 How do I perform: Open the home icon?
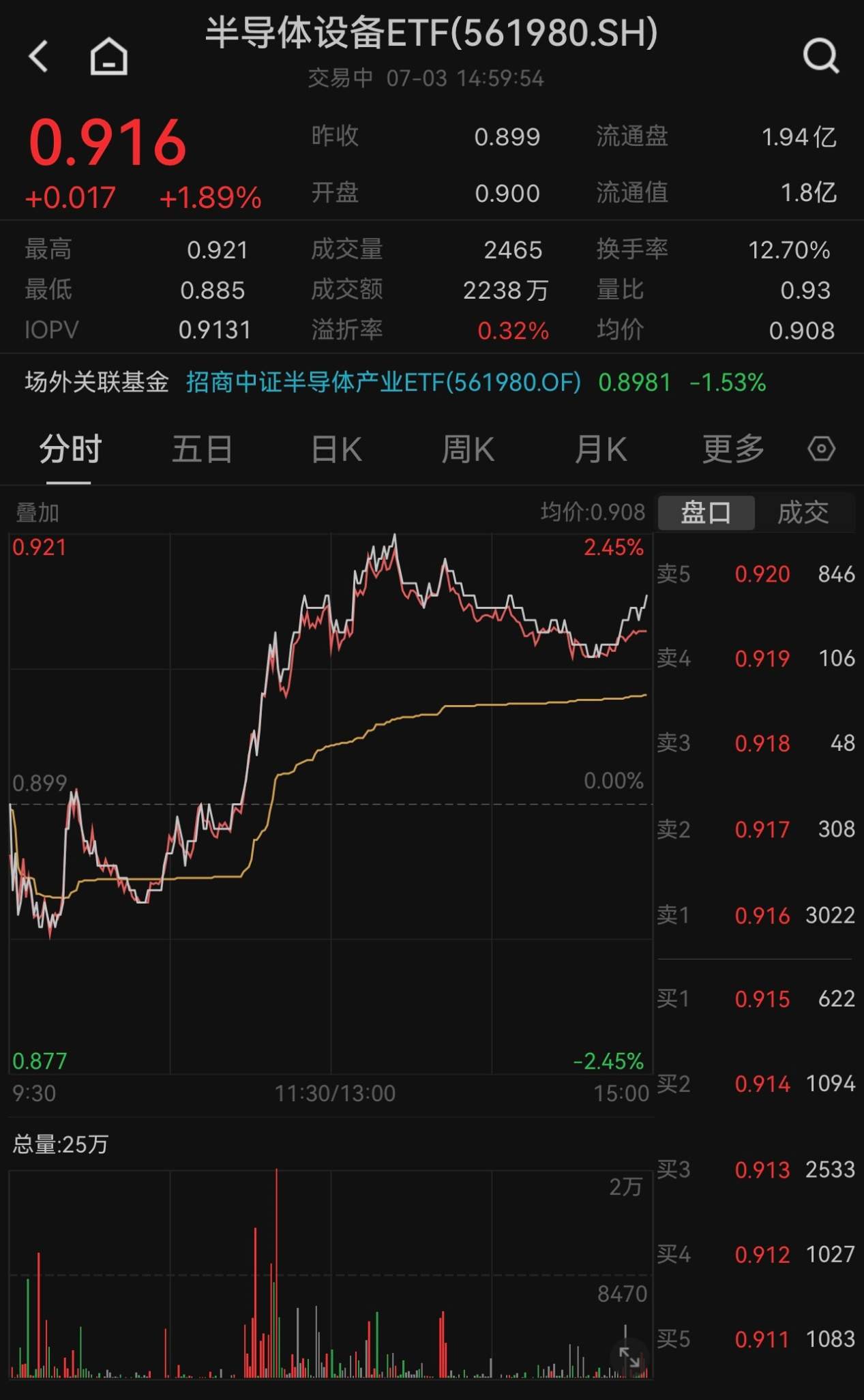tap(109, 56)
